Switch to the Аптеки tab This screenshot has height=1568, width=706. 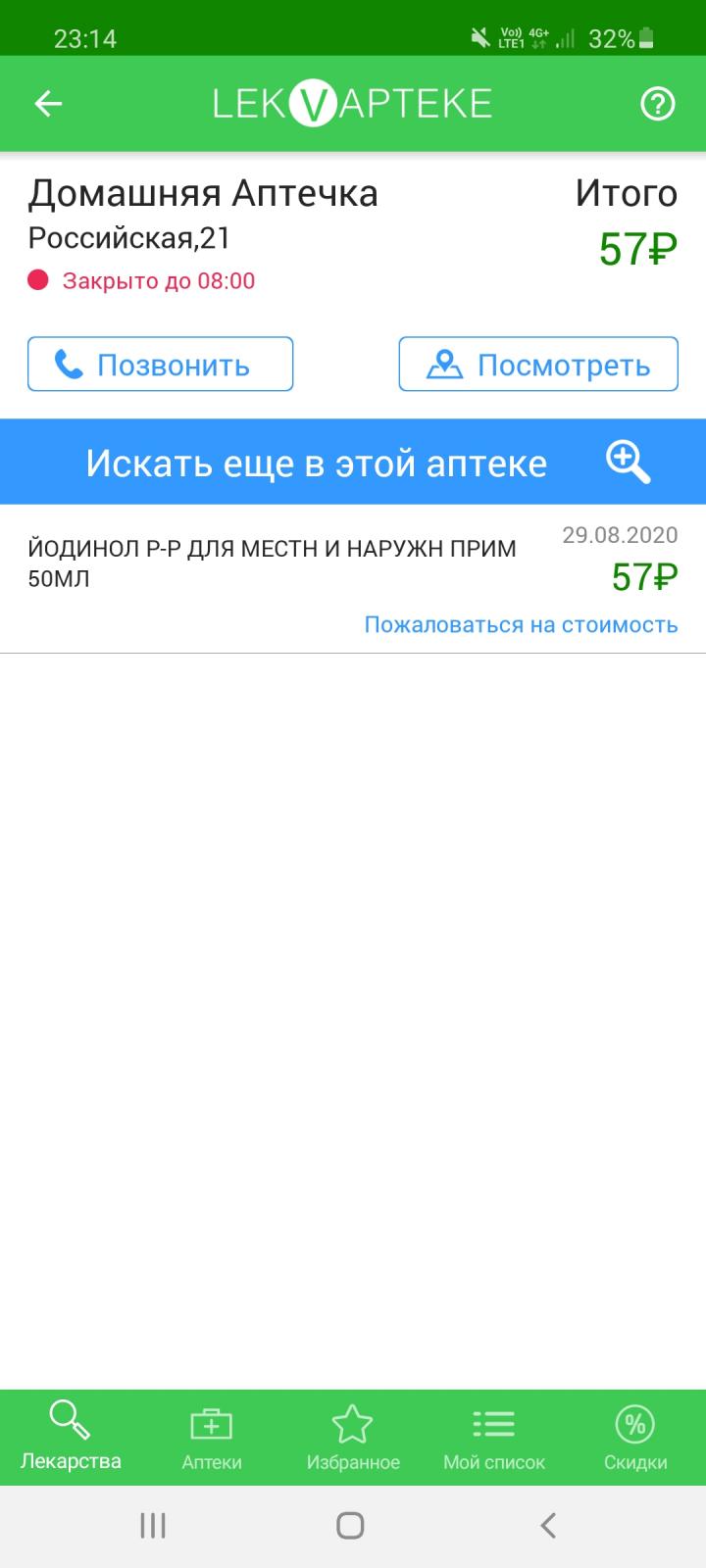click(x=212, y=1437)
